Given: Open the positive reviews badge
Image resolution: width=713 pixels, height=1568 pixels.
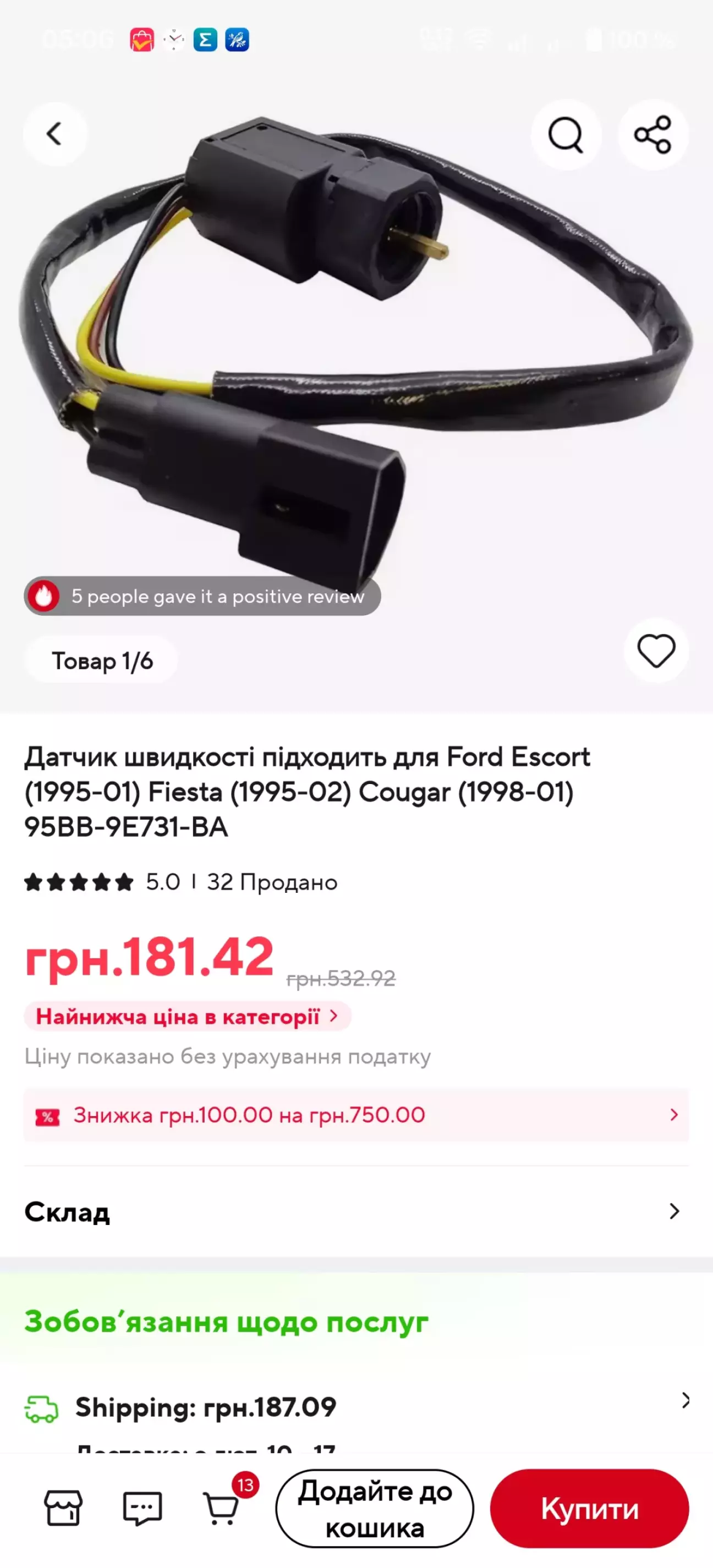Looking at the screenshot, I should tap(202, 596).
